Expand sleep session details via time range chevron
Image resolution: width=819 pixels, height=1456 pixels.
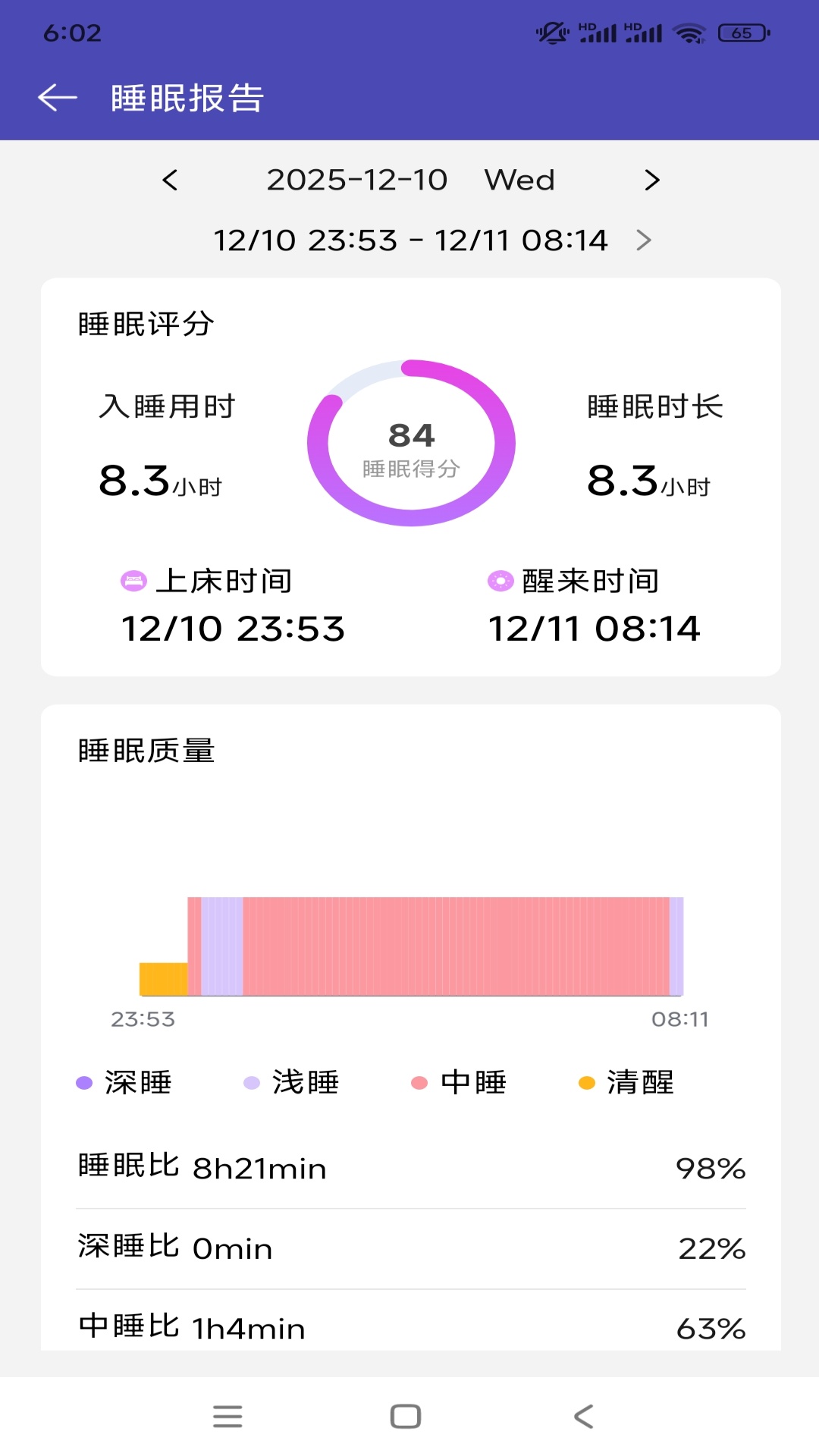645,240
